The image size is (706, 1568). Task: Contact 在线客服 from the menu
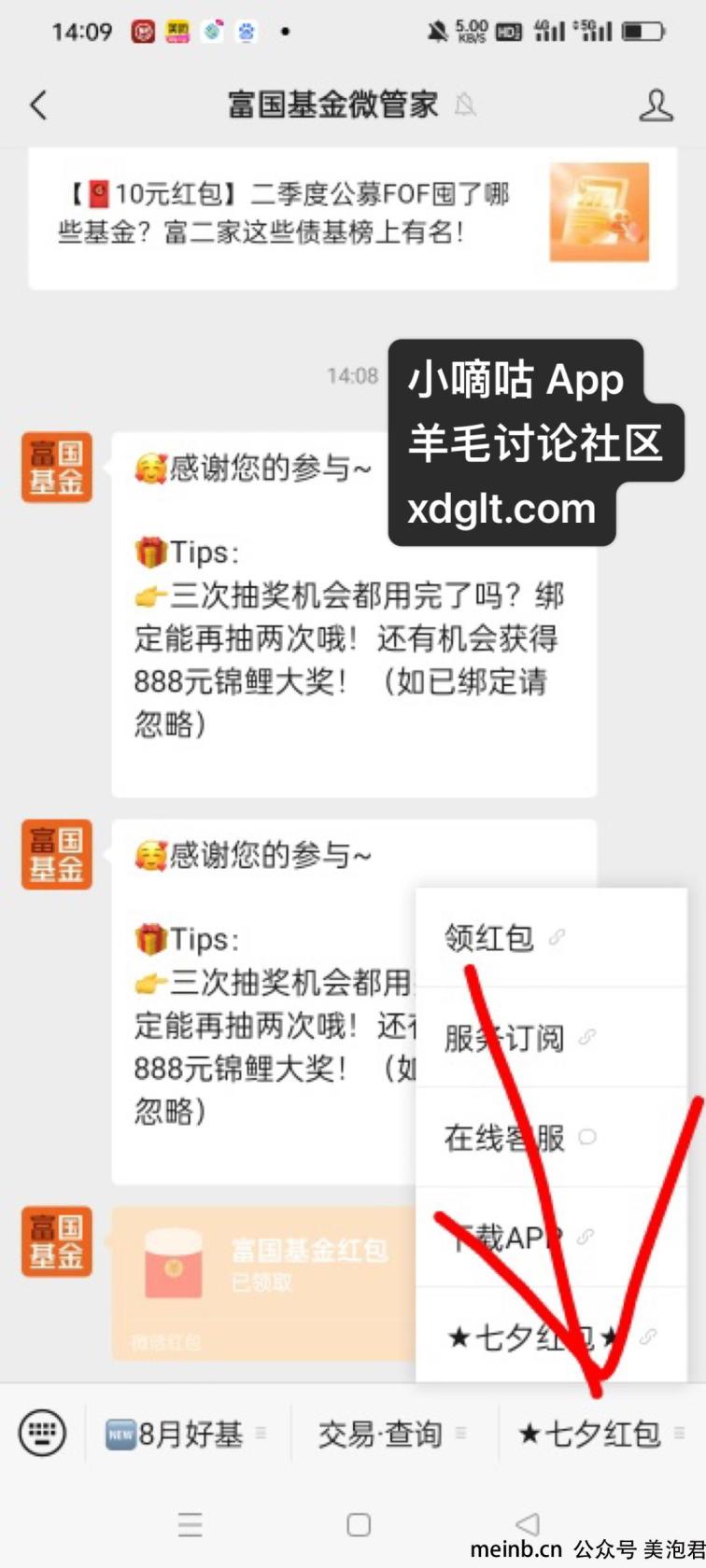519,1137
